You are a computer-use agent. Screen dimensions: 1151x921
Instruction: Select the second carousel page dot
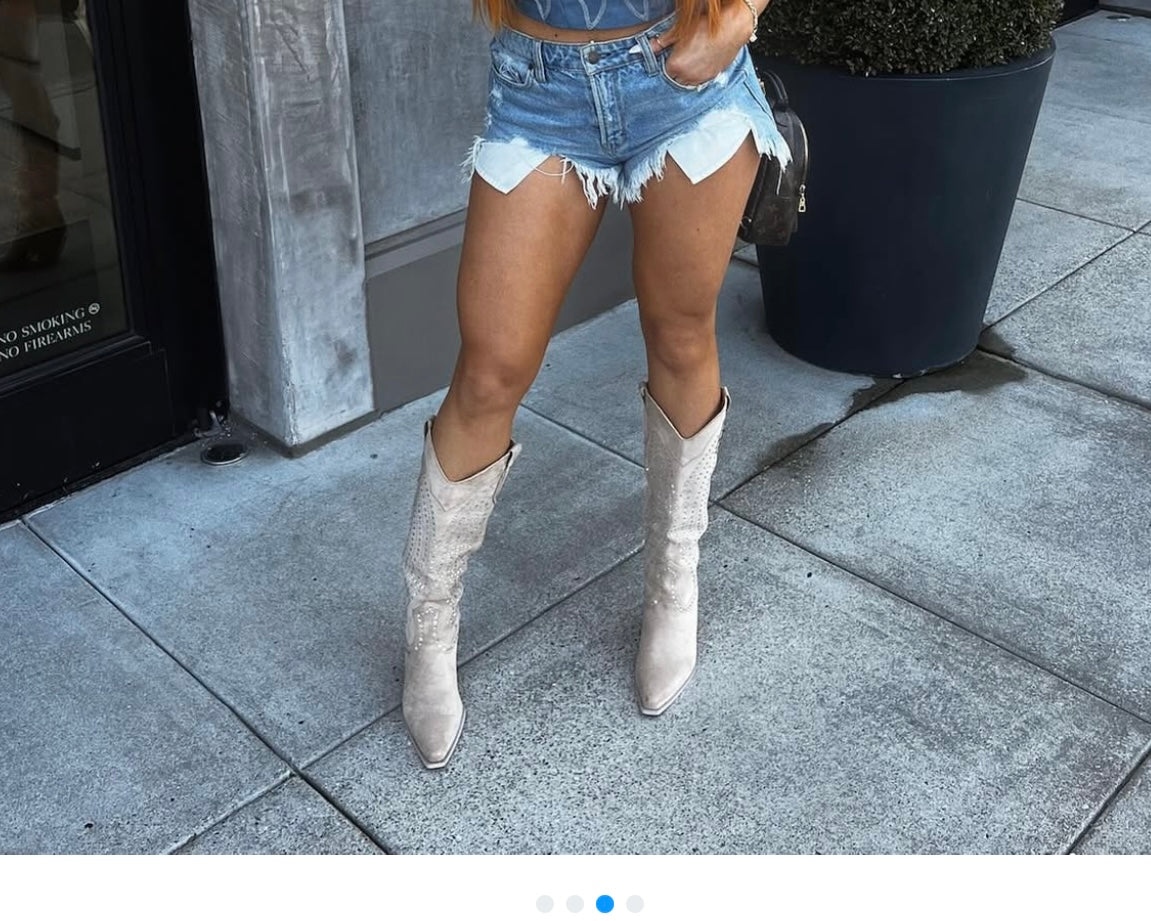[x=575, y=904]
